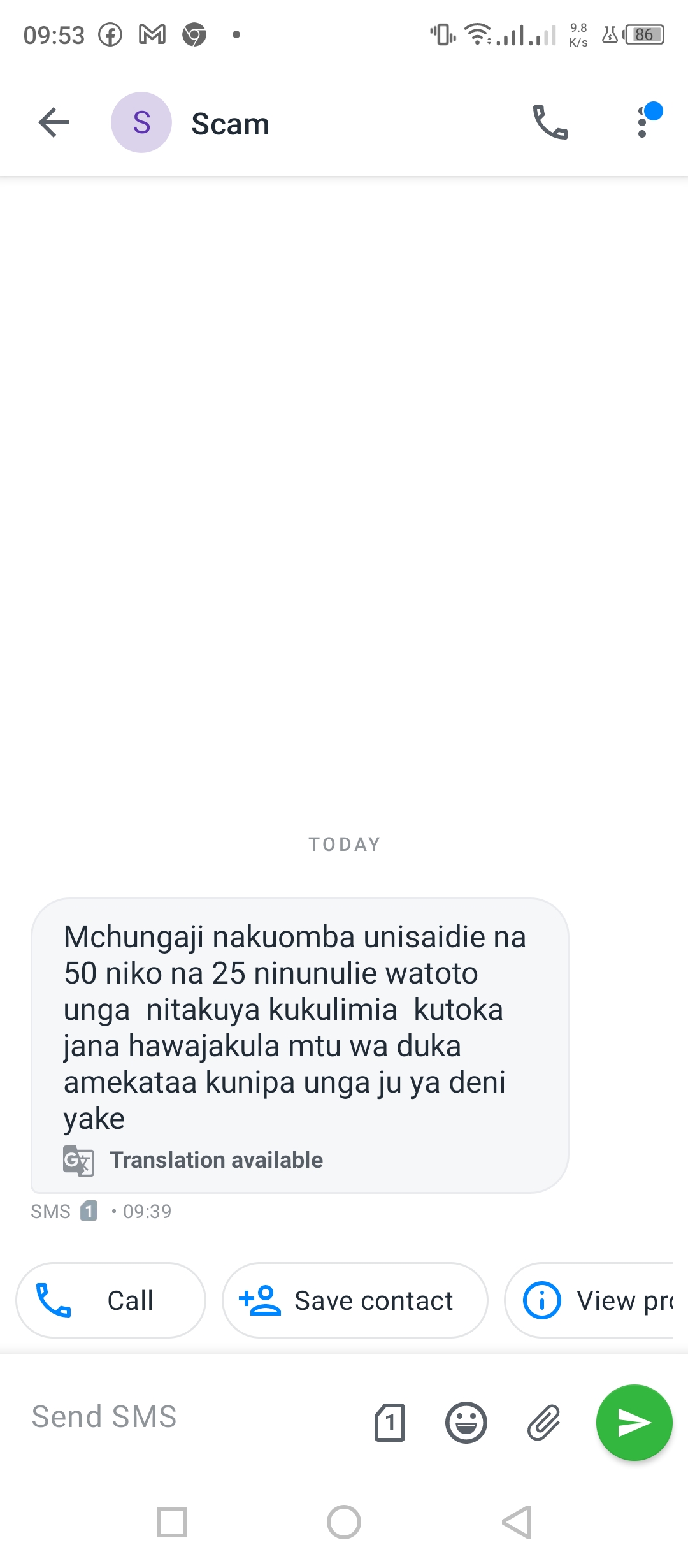Screen dimensions: 688x1568
Task: Open the View profile chip
Action: 589,1300
